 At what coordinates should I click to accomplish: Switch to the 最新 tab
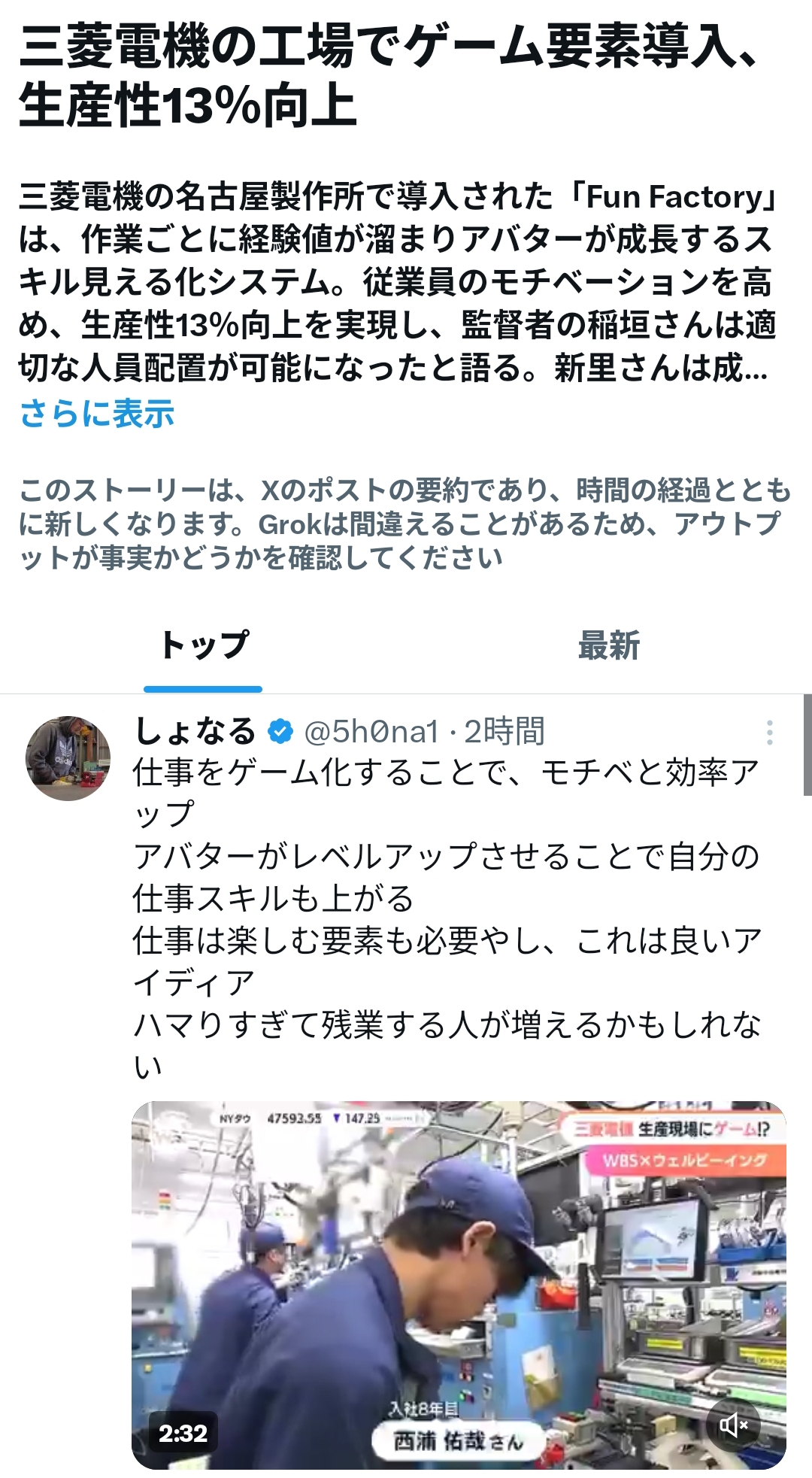click(x=608, y=645)
